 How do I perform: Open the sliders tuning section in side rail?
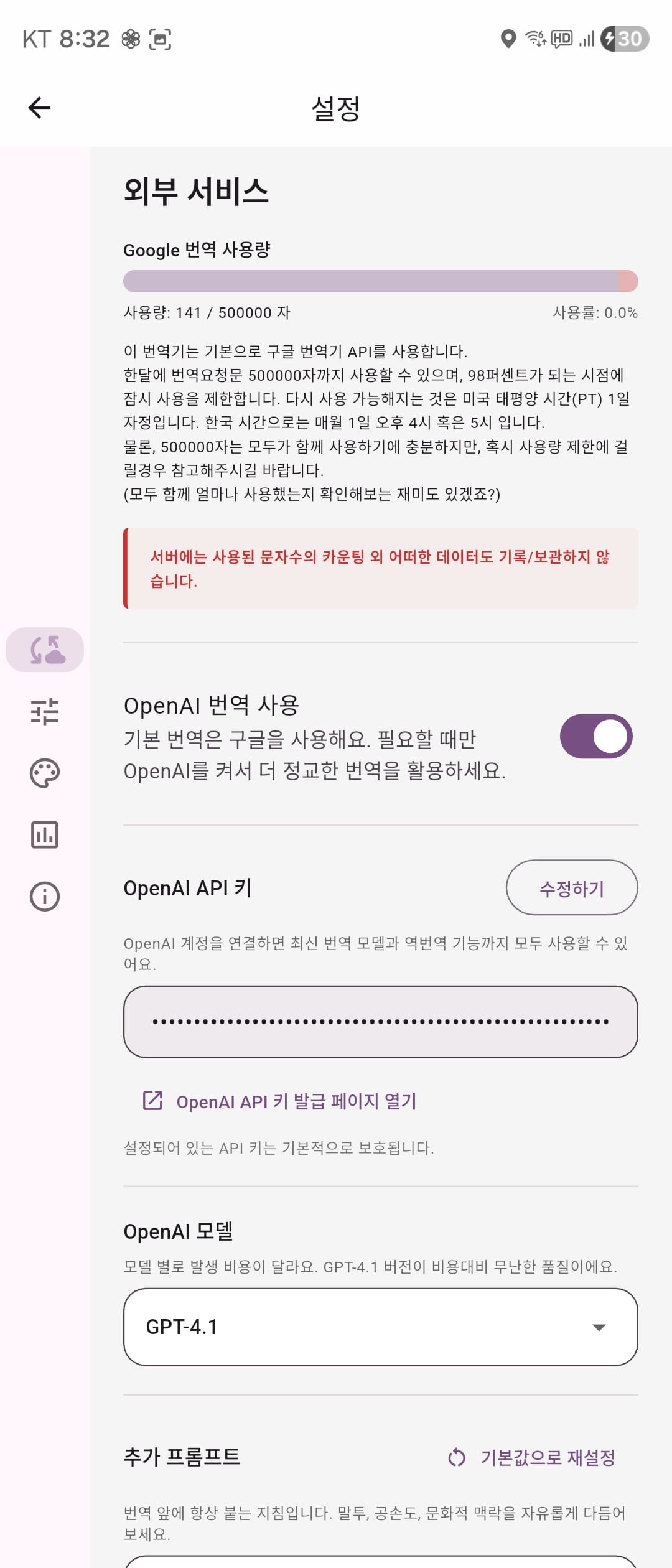tap(45, 711)
